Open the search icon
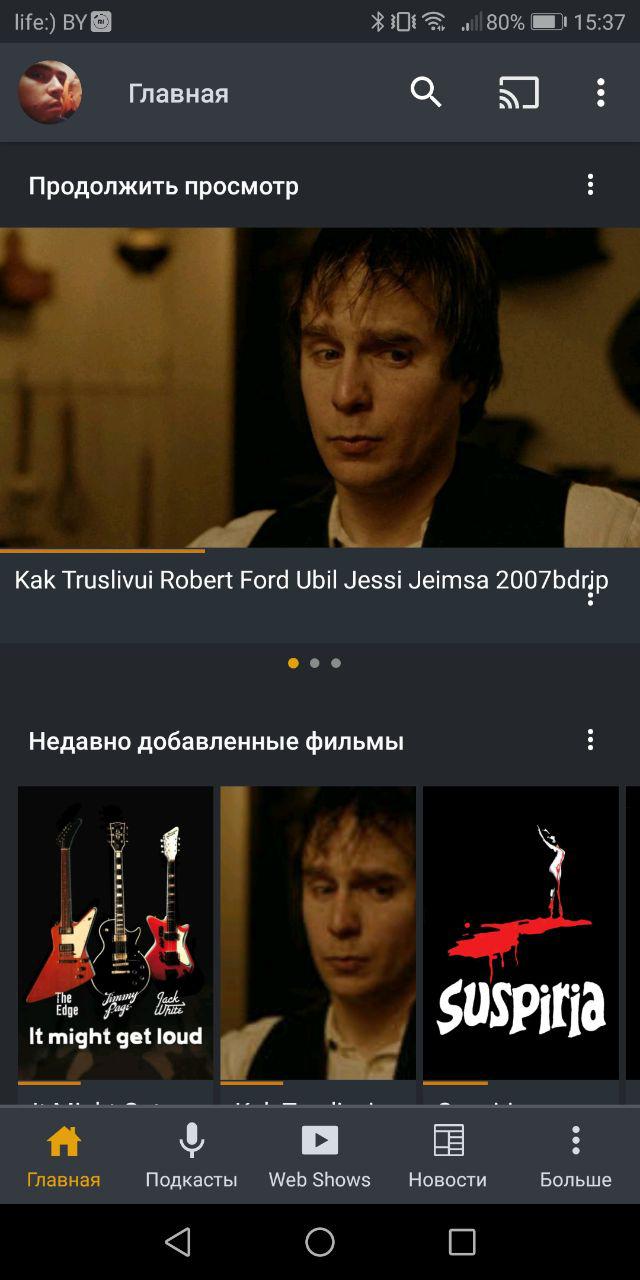 pos(426,93)
